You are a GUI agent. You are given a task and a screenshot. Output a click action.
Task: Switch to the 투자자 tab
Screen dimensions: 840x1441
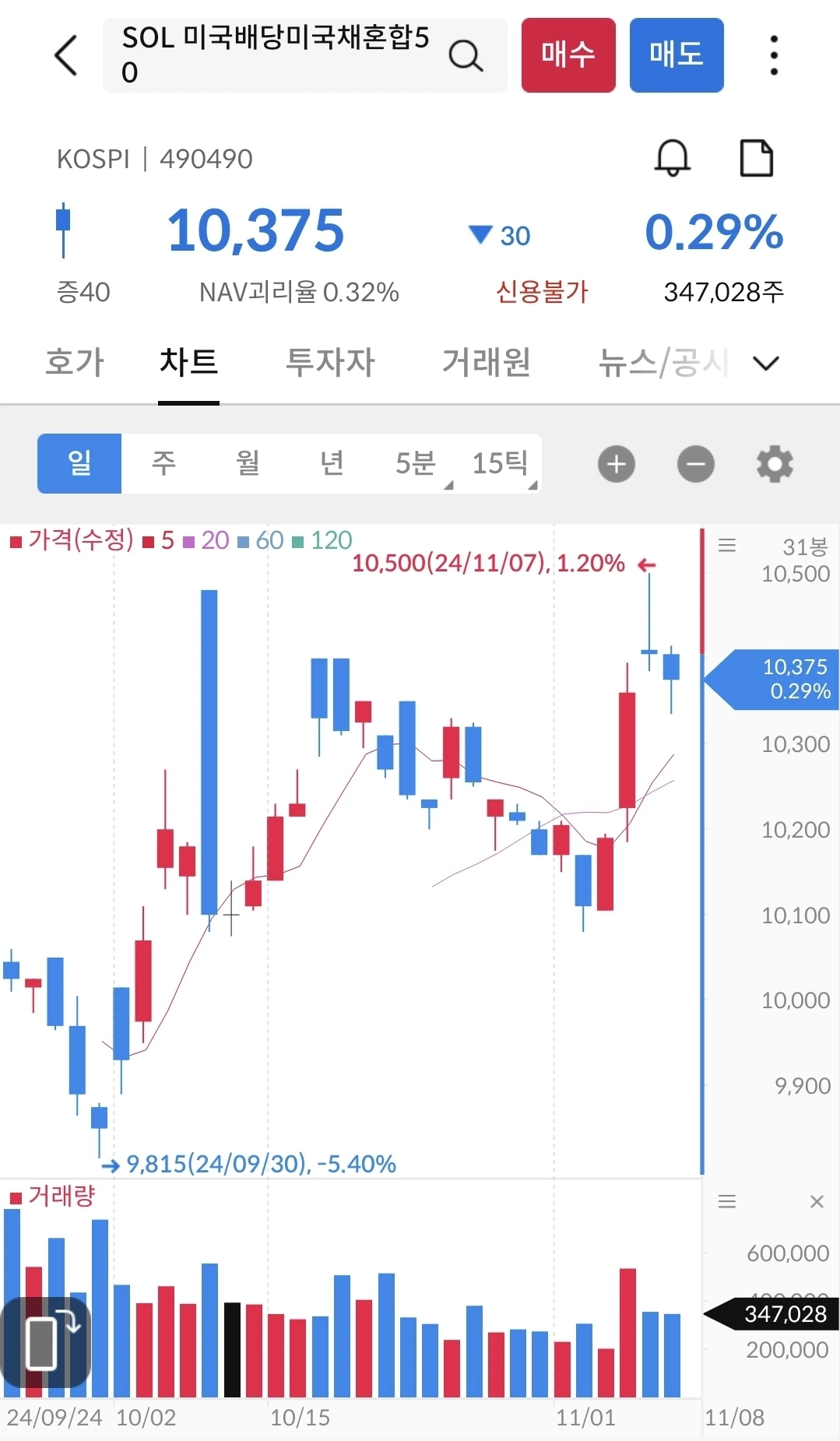point(330,362)
